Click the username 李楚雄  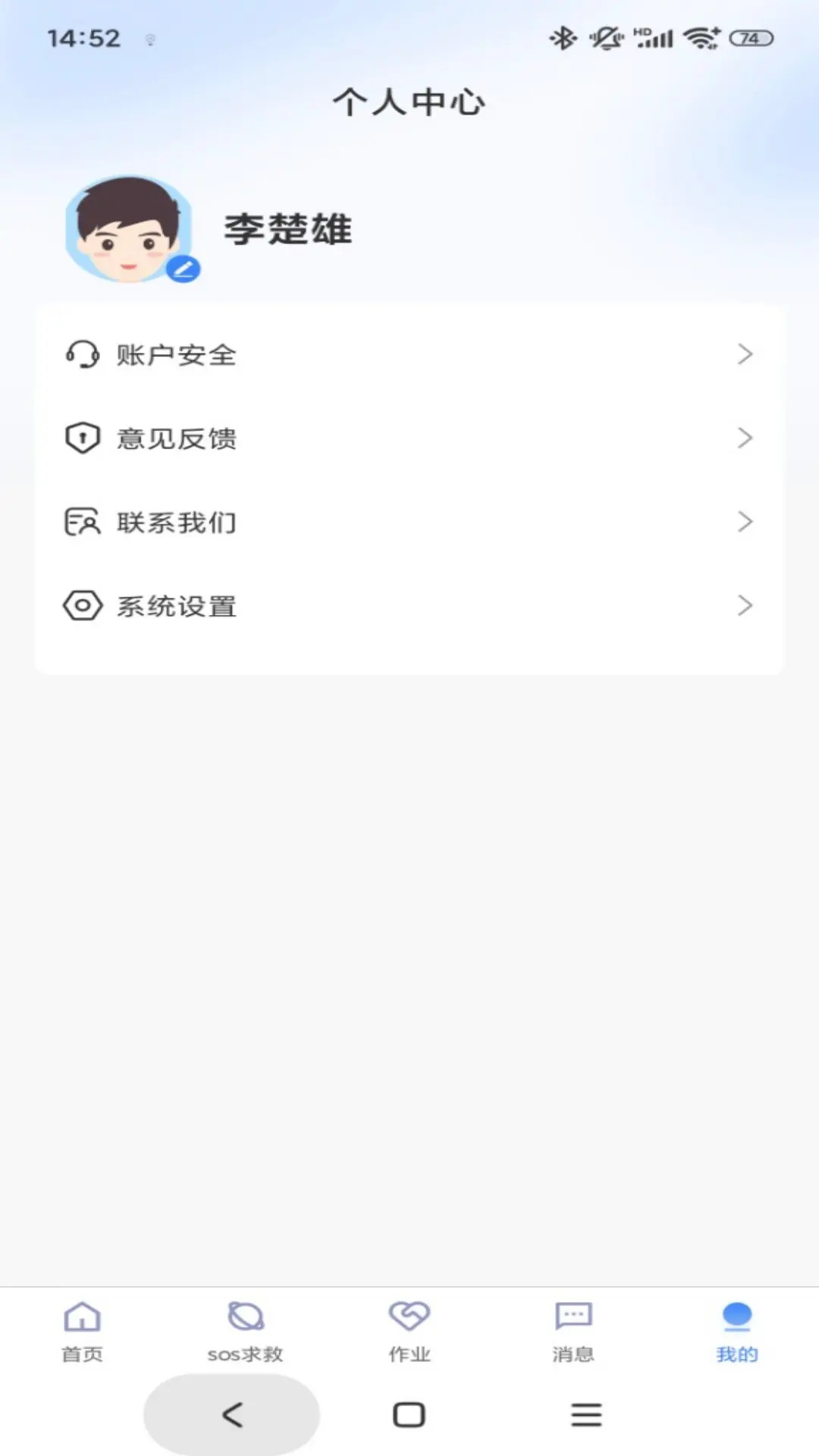tap(288, 231)
